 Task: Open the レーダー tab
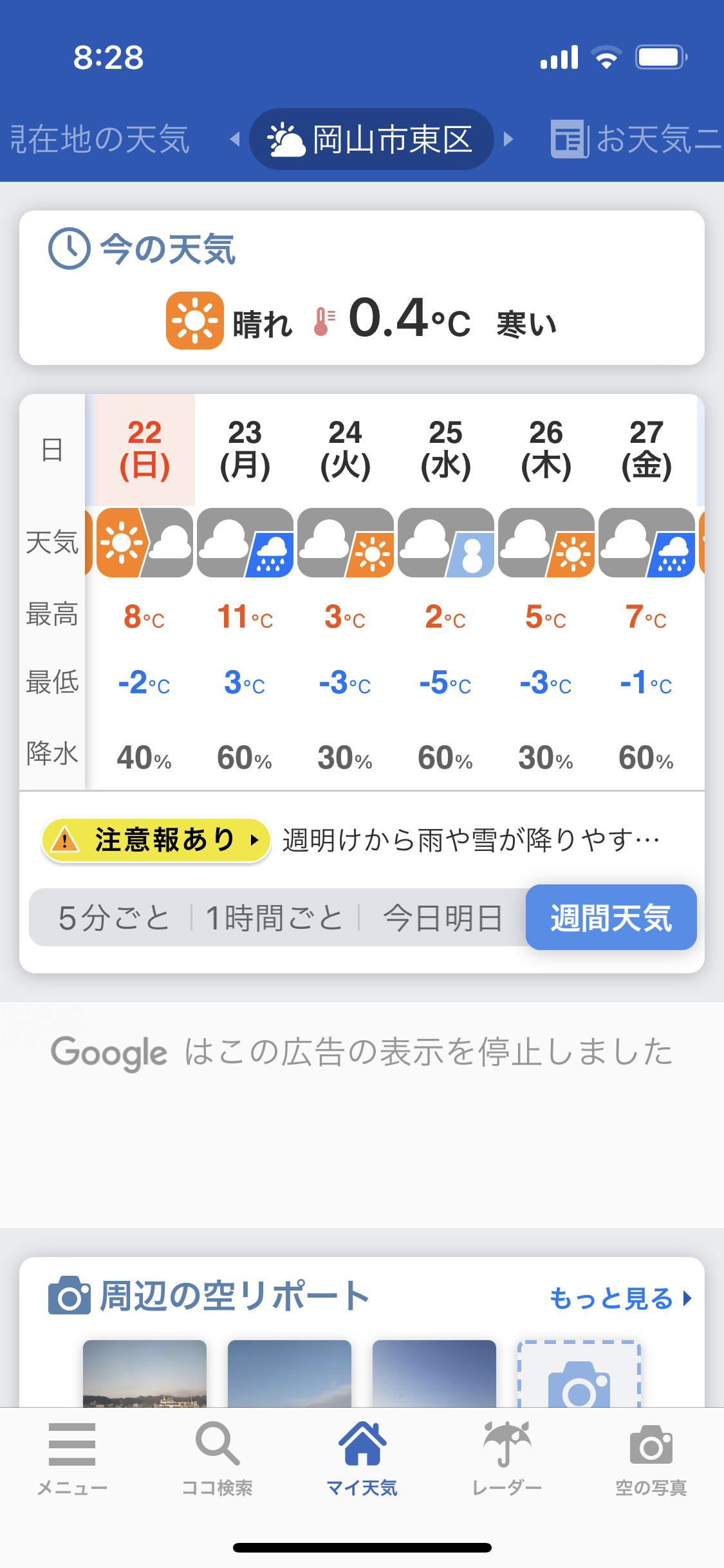[507, 1459]
